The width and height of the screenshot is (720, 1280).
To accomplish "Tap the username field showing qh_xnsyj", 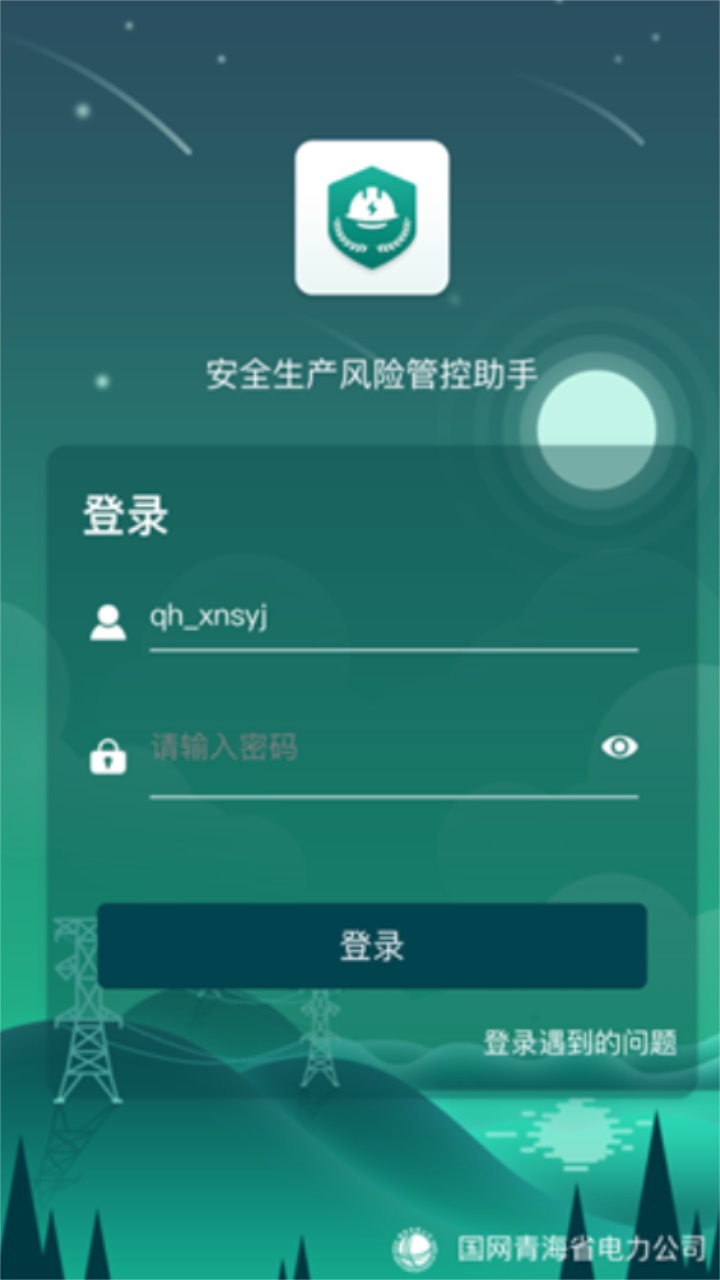I will (x=393, y=619).
